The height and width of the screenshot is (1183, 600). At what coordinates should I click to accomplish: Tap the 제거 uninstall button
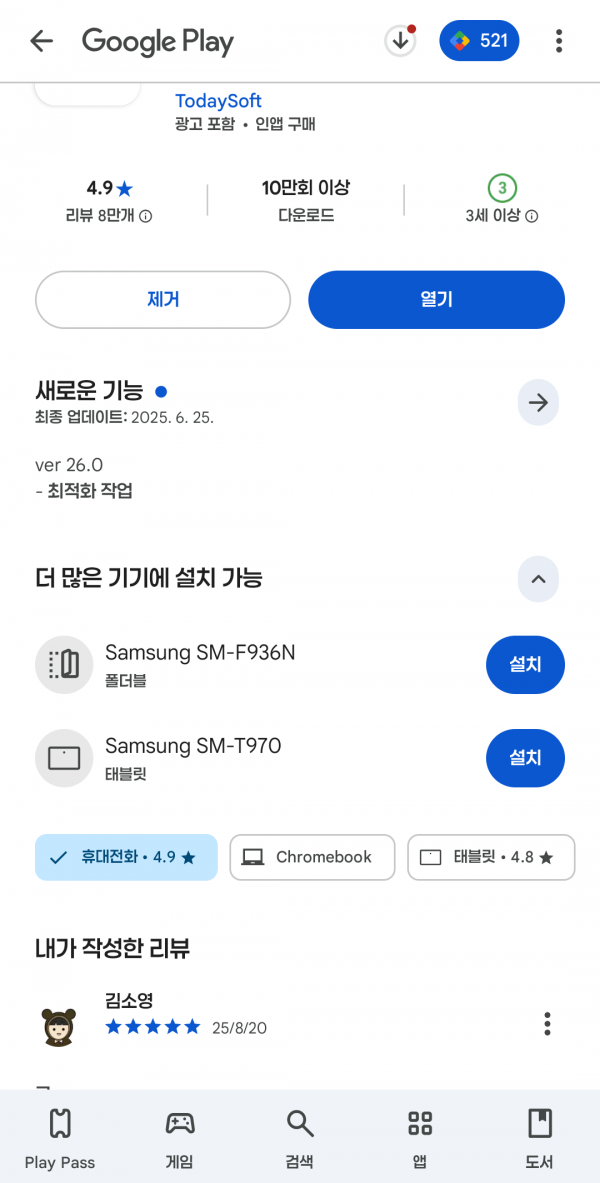[x=163, y=300]
